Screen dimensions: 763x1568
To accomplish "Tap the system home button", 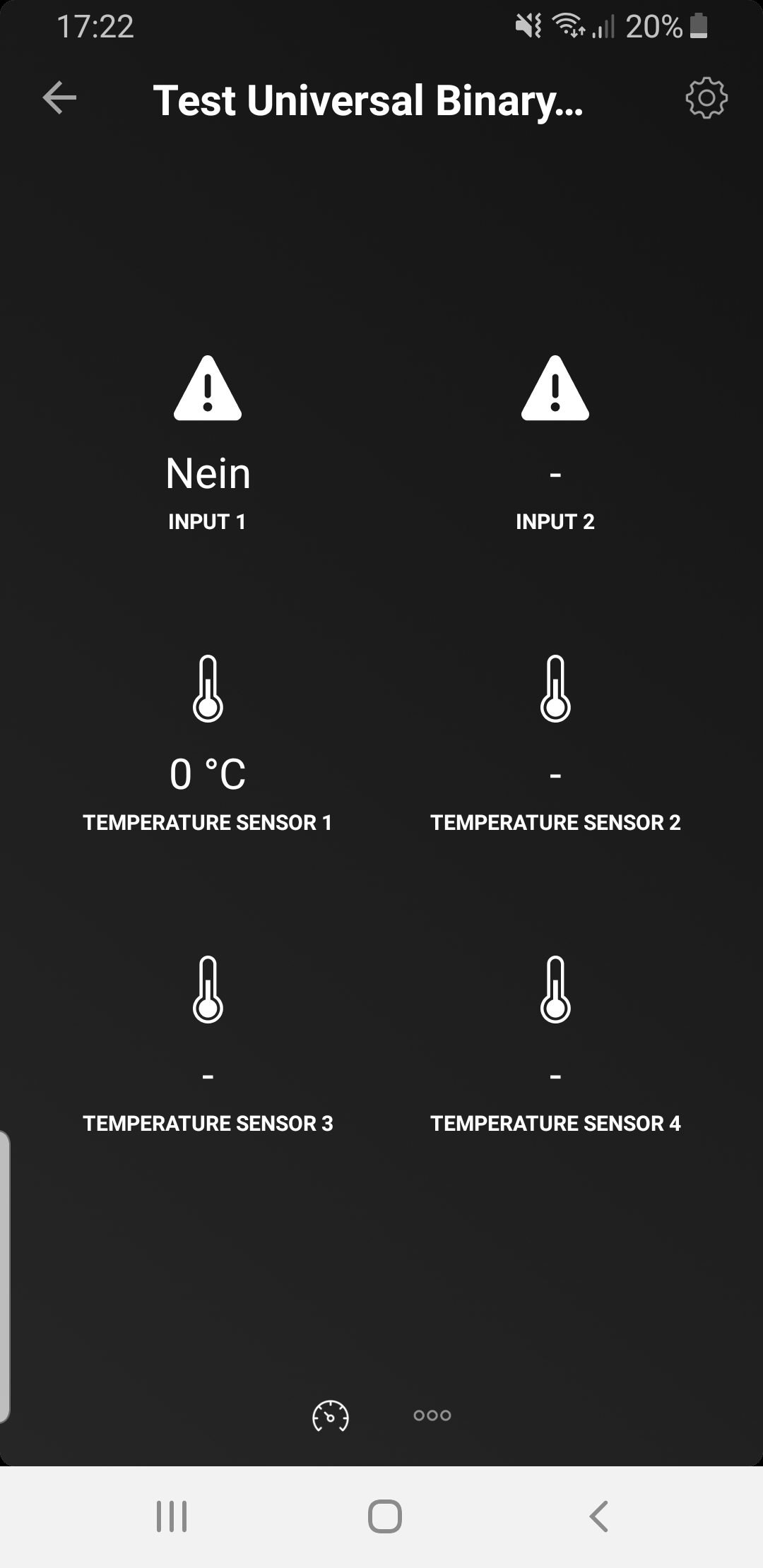I will click(x=384, y=1516).
